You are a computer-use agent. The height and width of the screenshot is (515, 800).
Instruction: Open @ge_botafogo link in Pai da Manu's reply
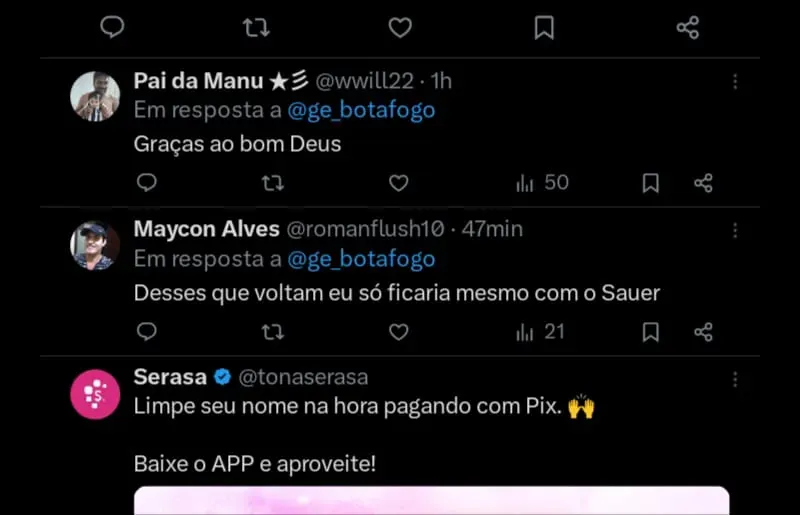tap(361, 110)
